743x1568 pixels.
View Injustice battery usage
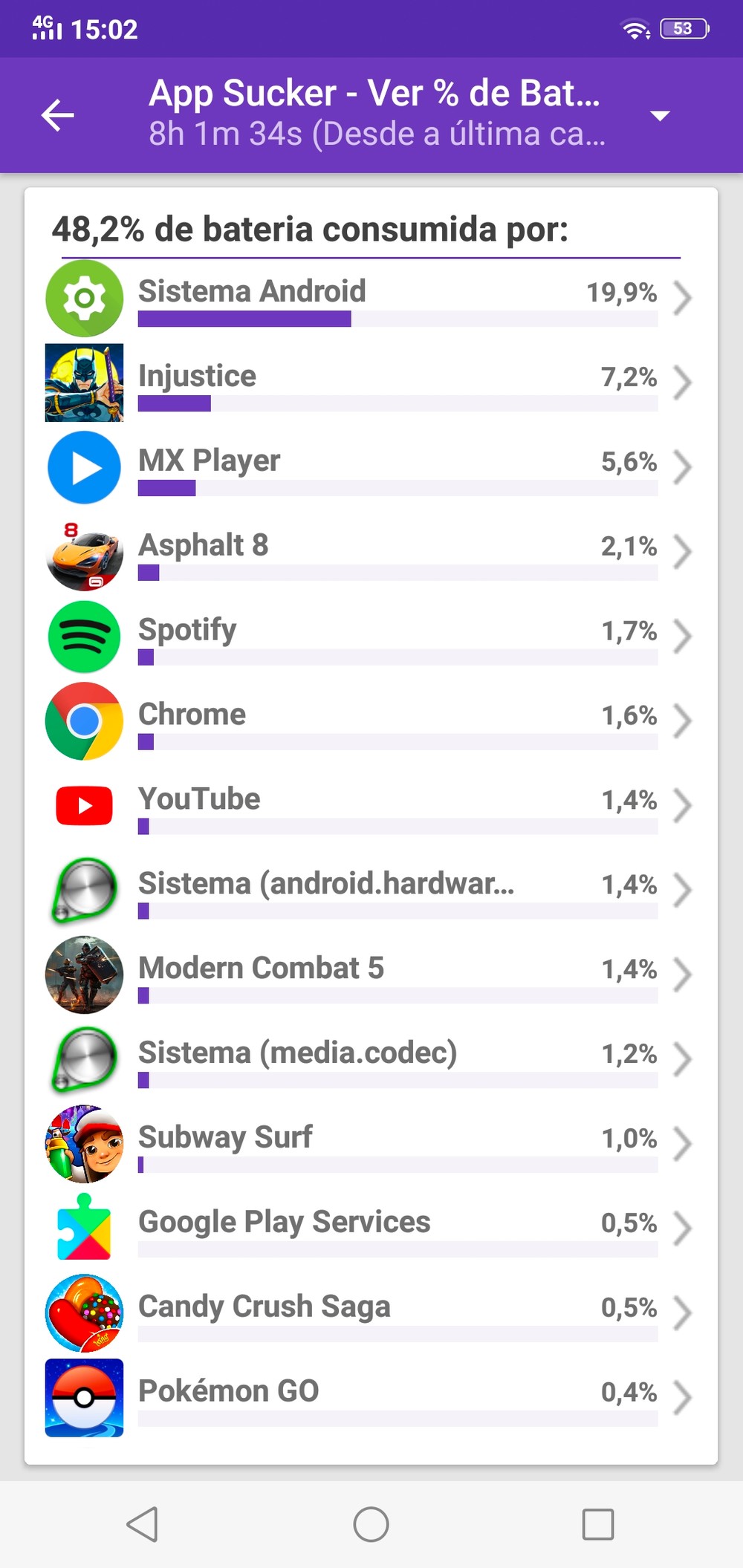tap(371, 383)
